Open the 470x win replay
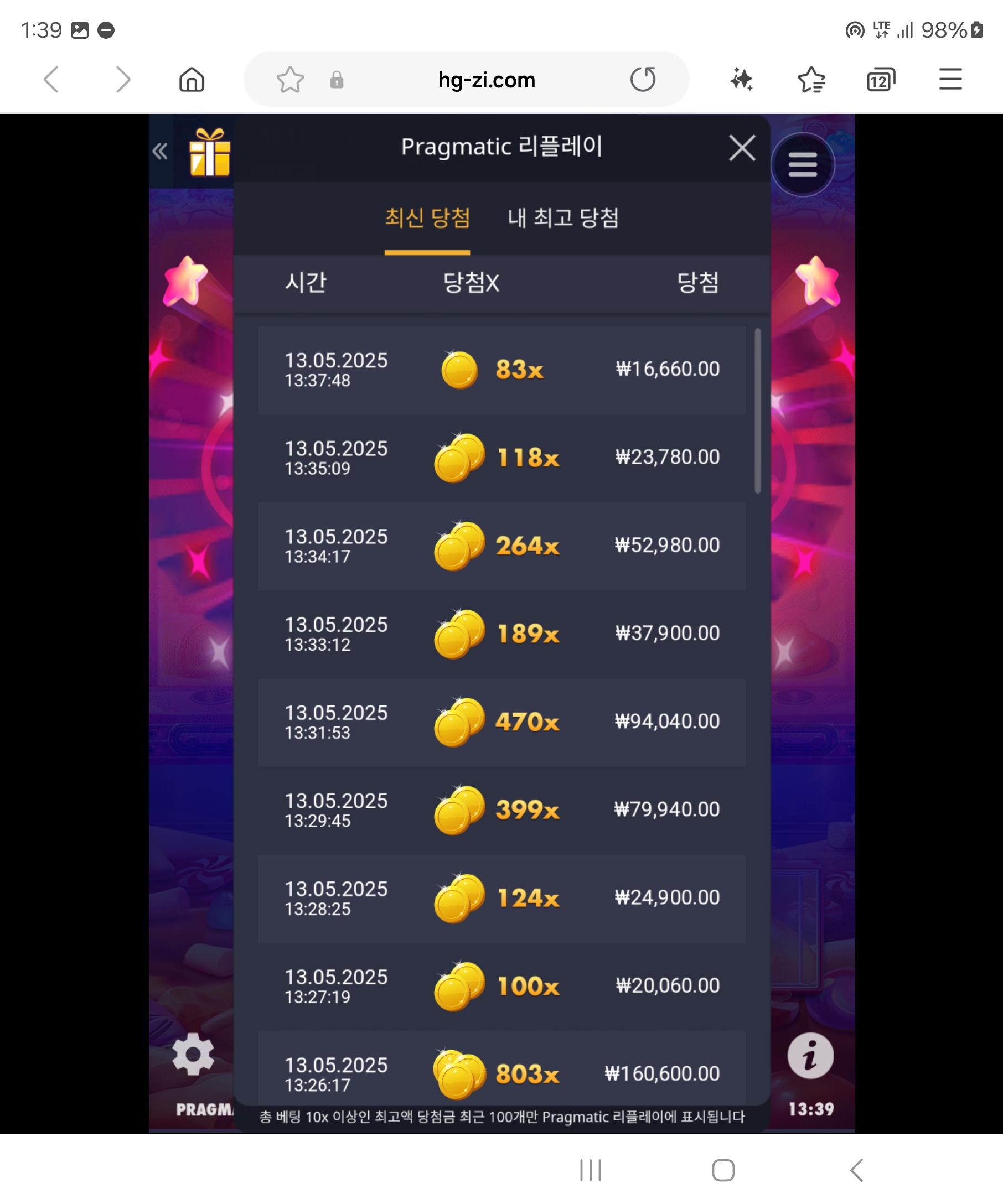 coord(501,723)
